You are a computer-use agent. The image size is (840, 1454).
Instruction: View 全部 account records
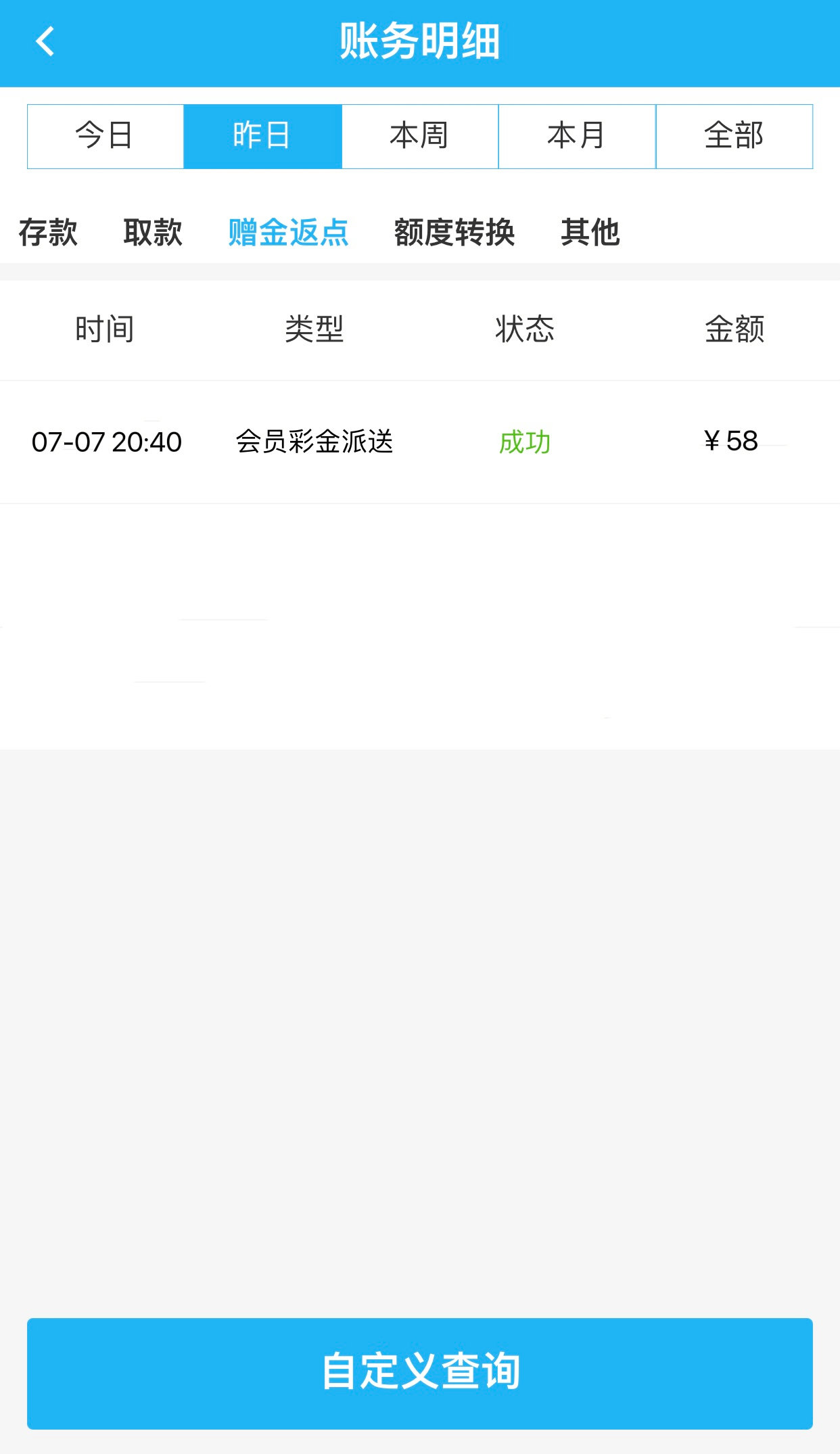point(734,136)
